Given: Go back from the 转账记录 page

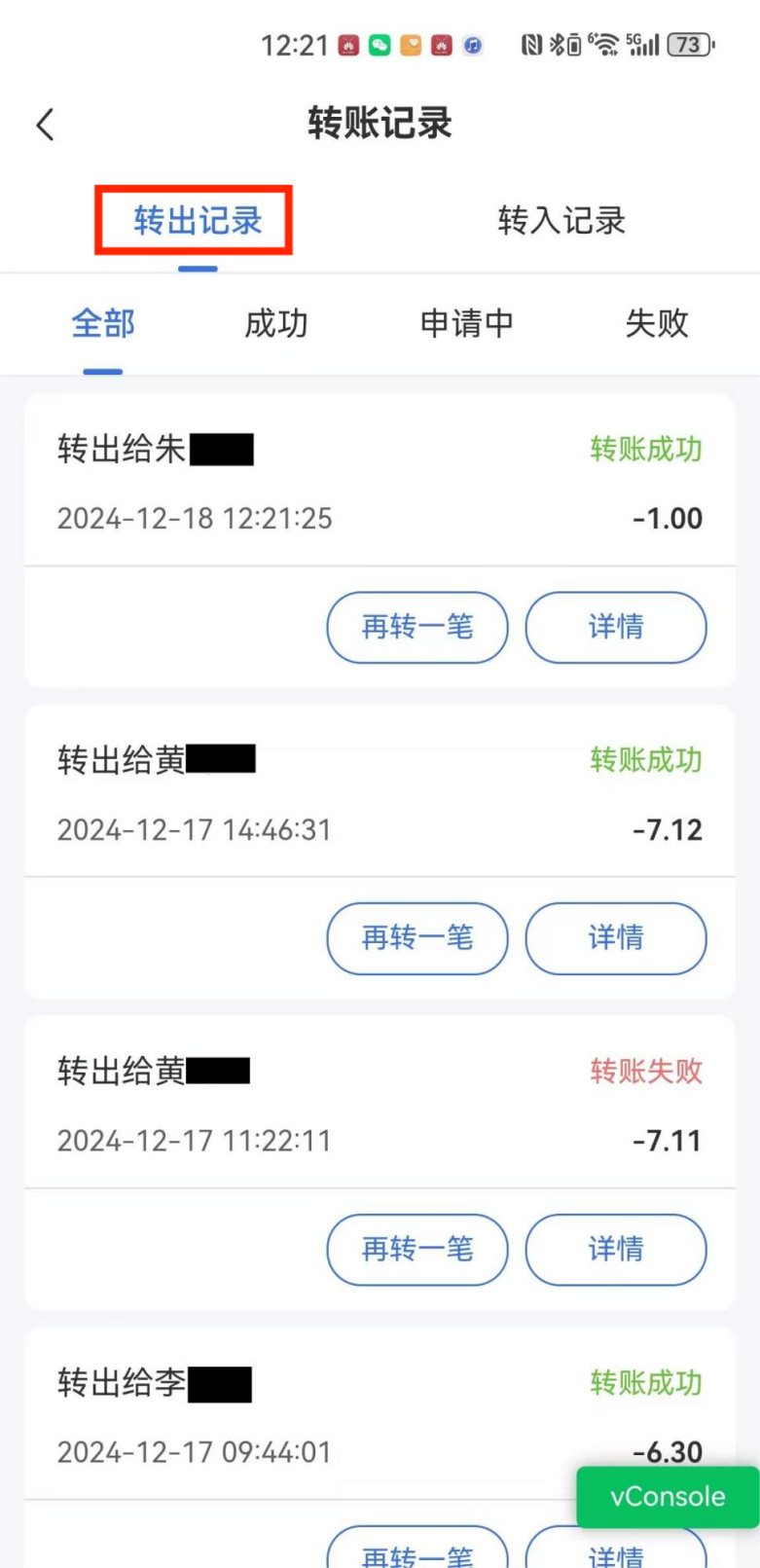Looking at the screenshot, I should tap(45, 125).
